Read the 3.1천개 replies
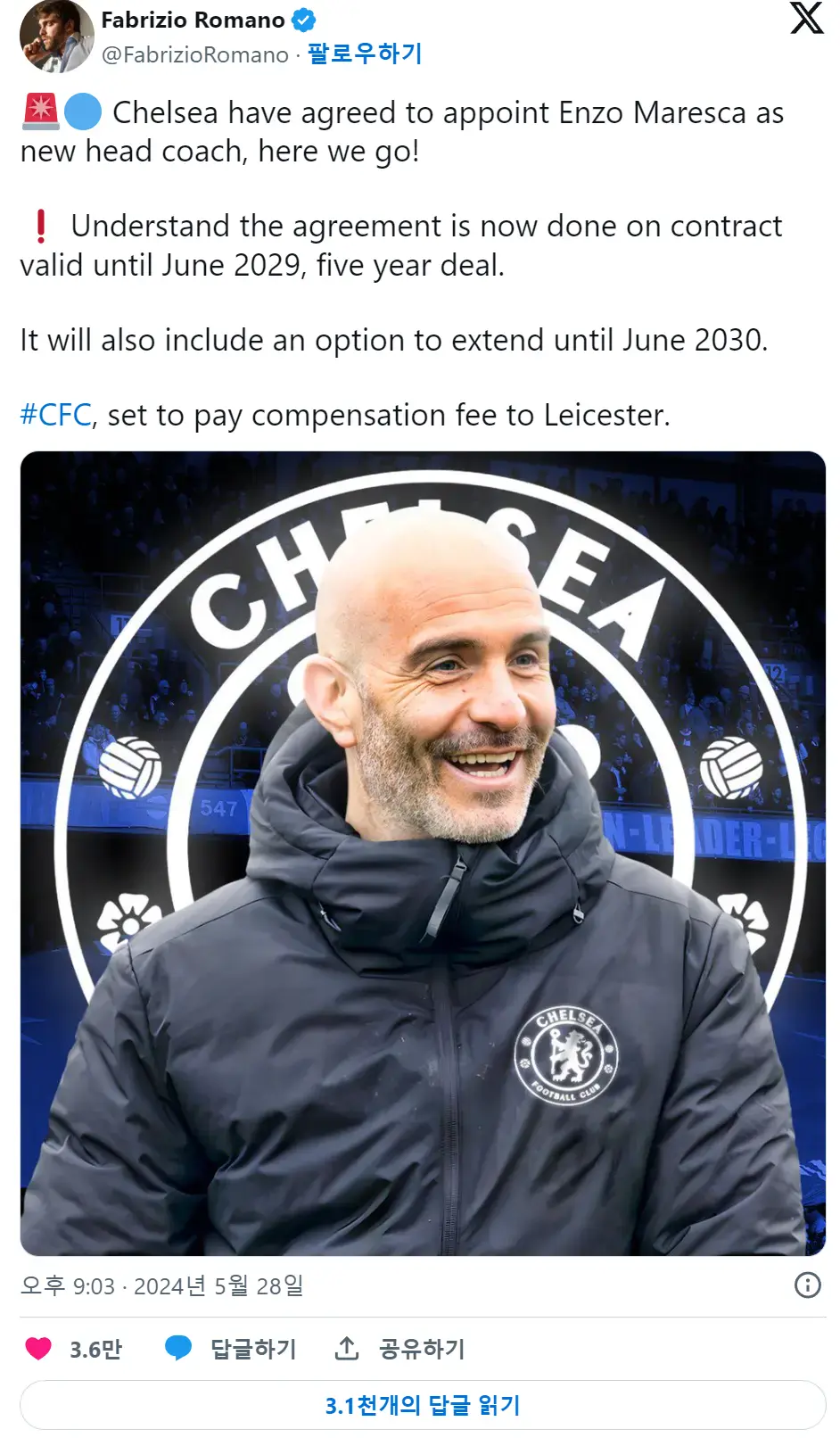Screen dimensions: 840x1446 [423, 1405]
